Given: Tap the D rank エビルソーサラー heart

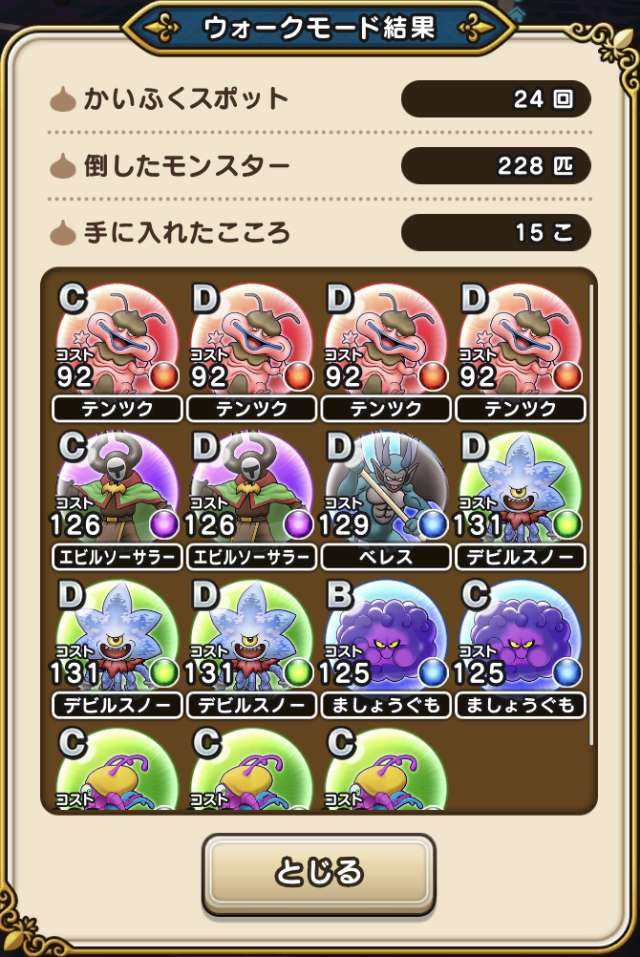Looking at the screenshot, I should point(252,493).
